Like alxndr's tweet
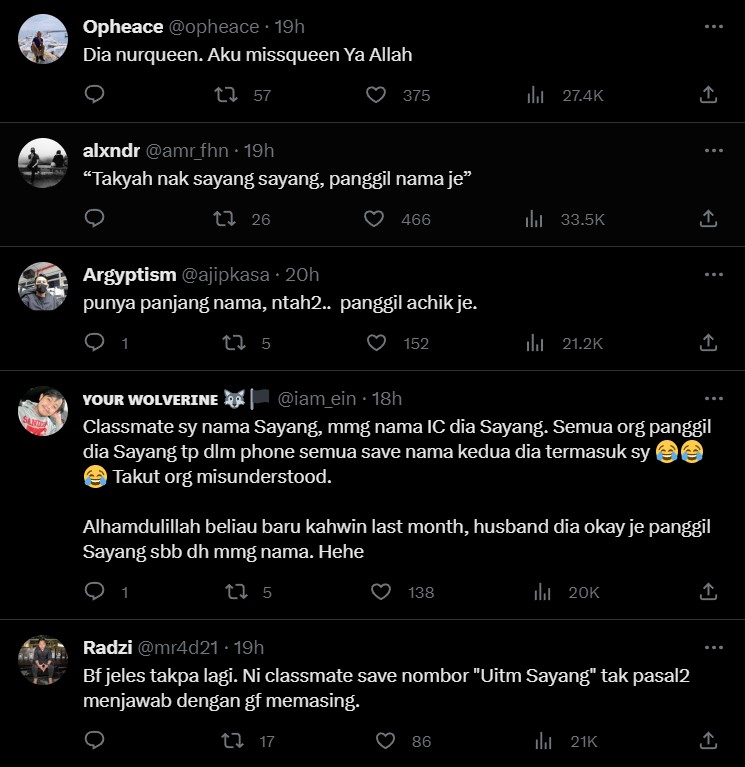Screen dimensions: 745x767 point(376,218)
